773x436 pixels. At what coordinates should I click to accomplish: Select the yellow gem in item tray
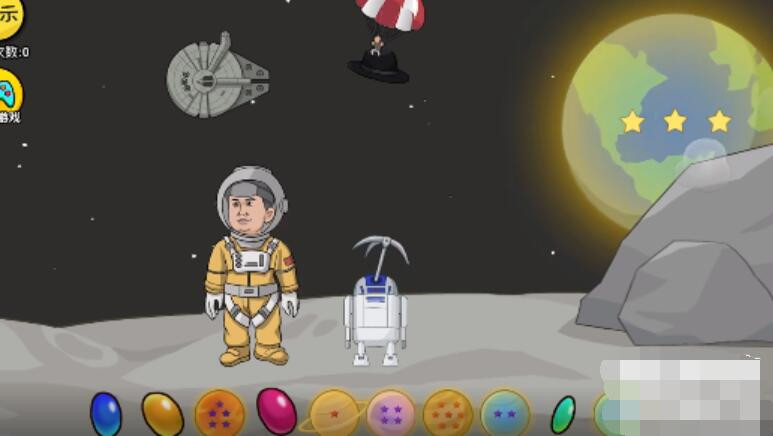click(162, 412)
